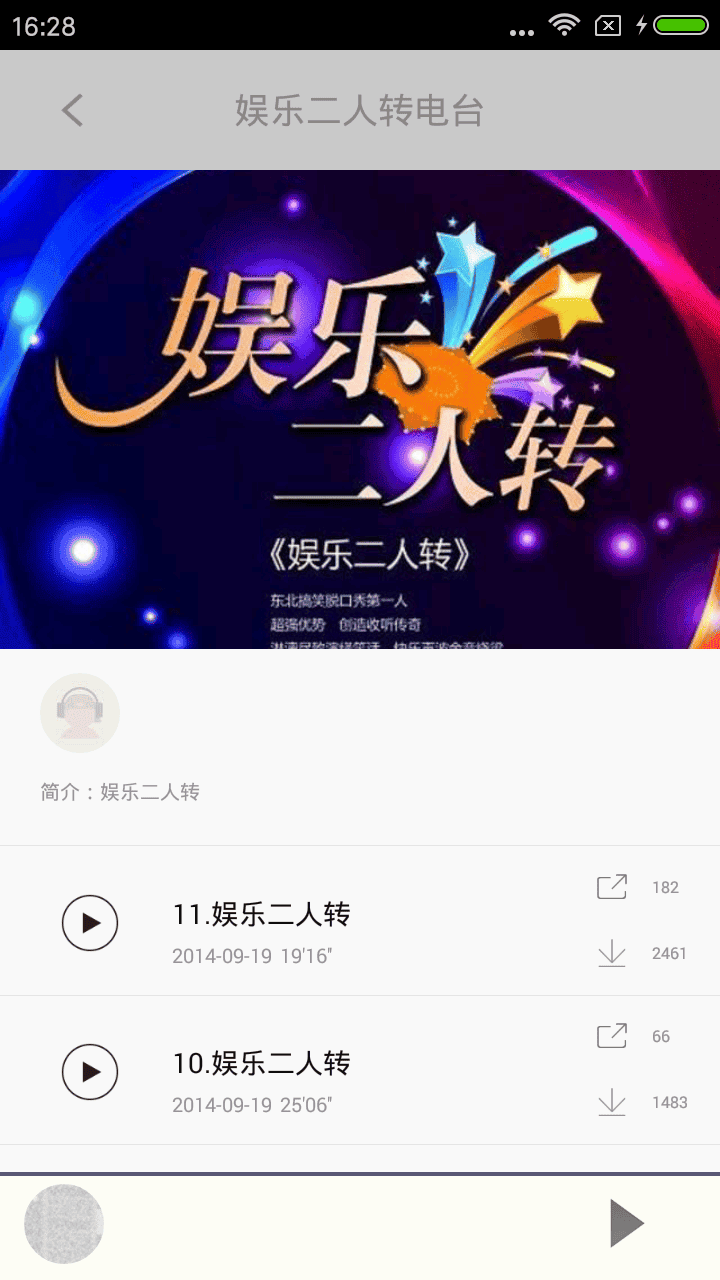The width and height of the screenshot is (720, 1280).
Task: Download episode 10.娱乐二人转
Action: click(611, 1103)
